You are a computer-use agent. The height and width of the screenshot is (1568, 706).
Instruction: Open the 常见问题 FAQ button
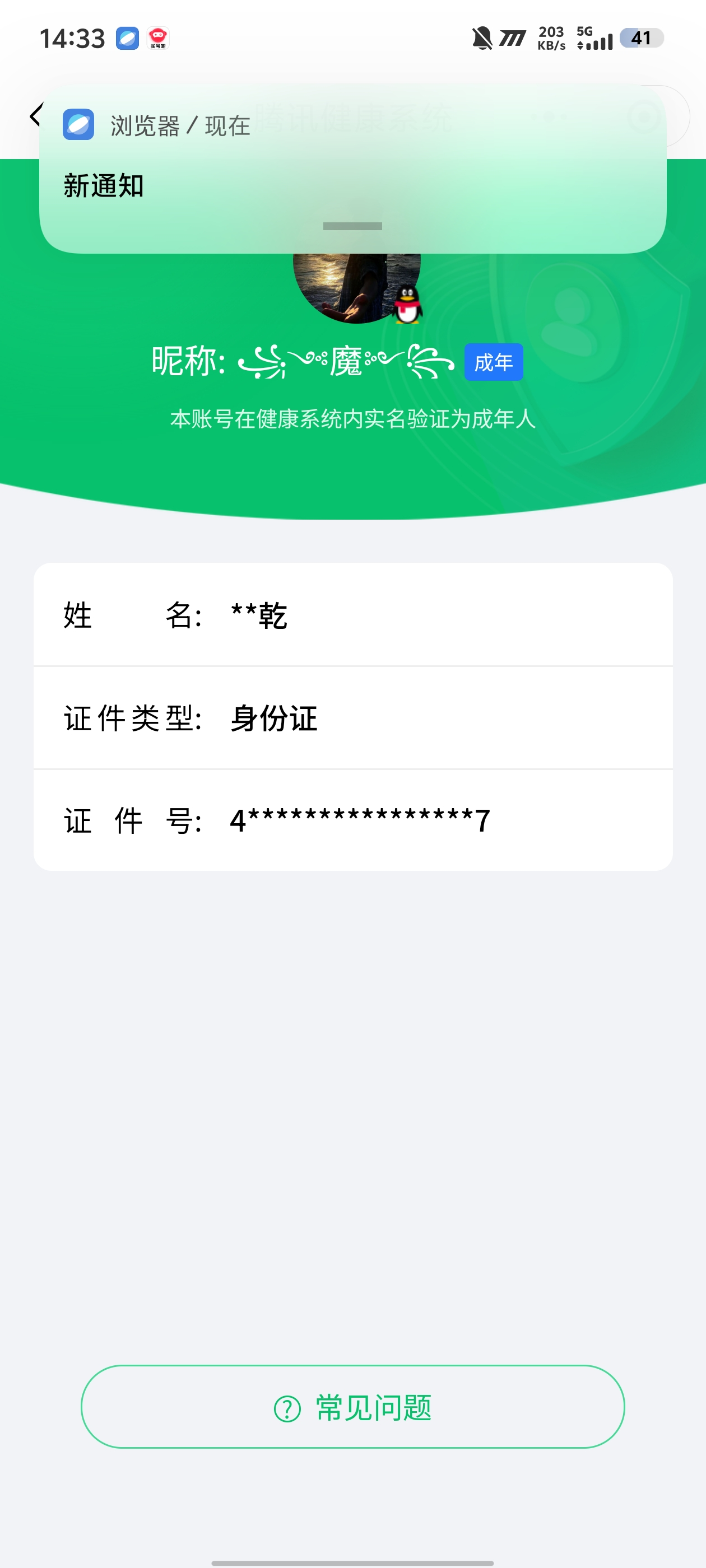point(352,1407)
